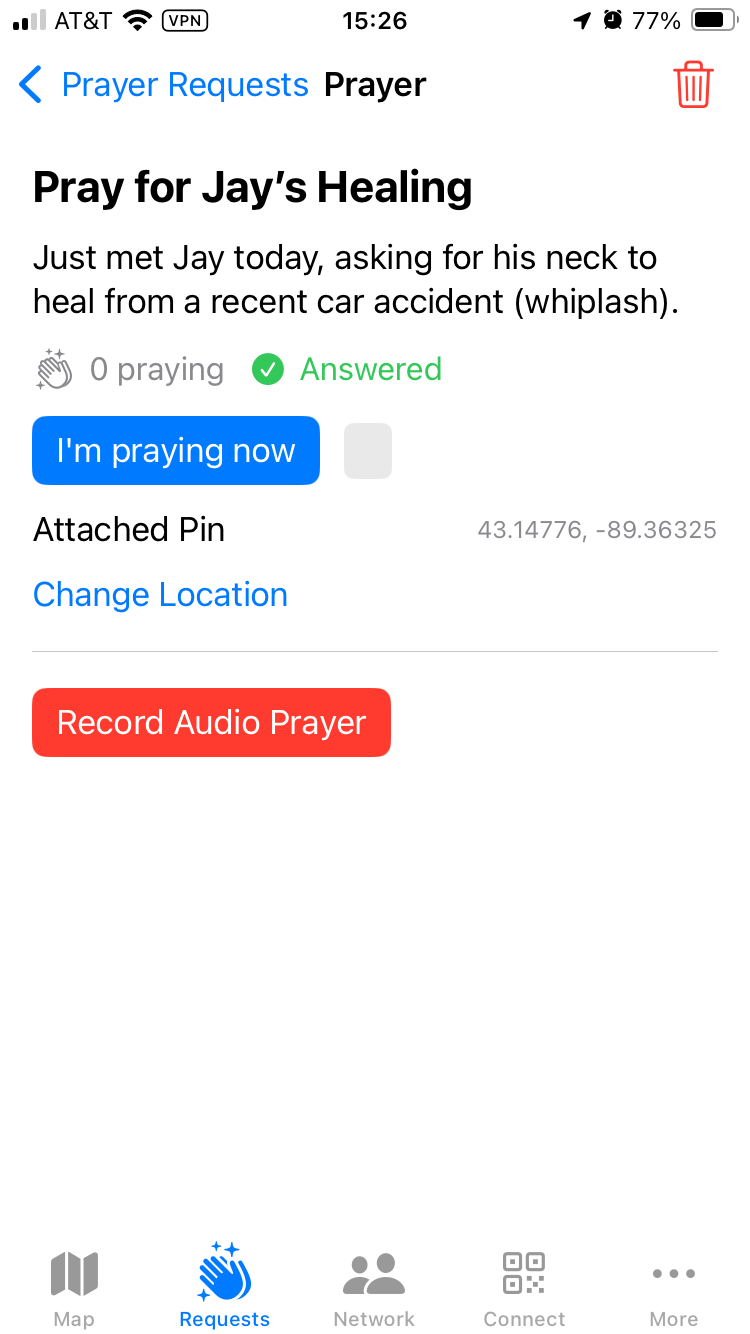Viewport: 750px width, 1334px height.
Task: Tap the gray square beside I'm praying now
Action: click(x=368, y=451)
